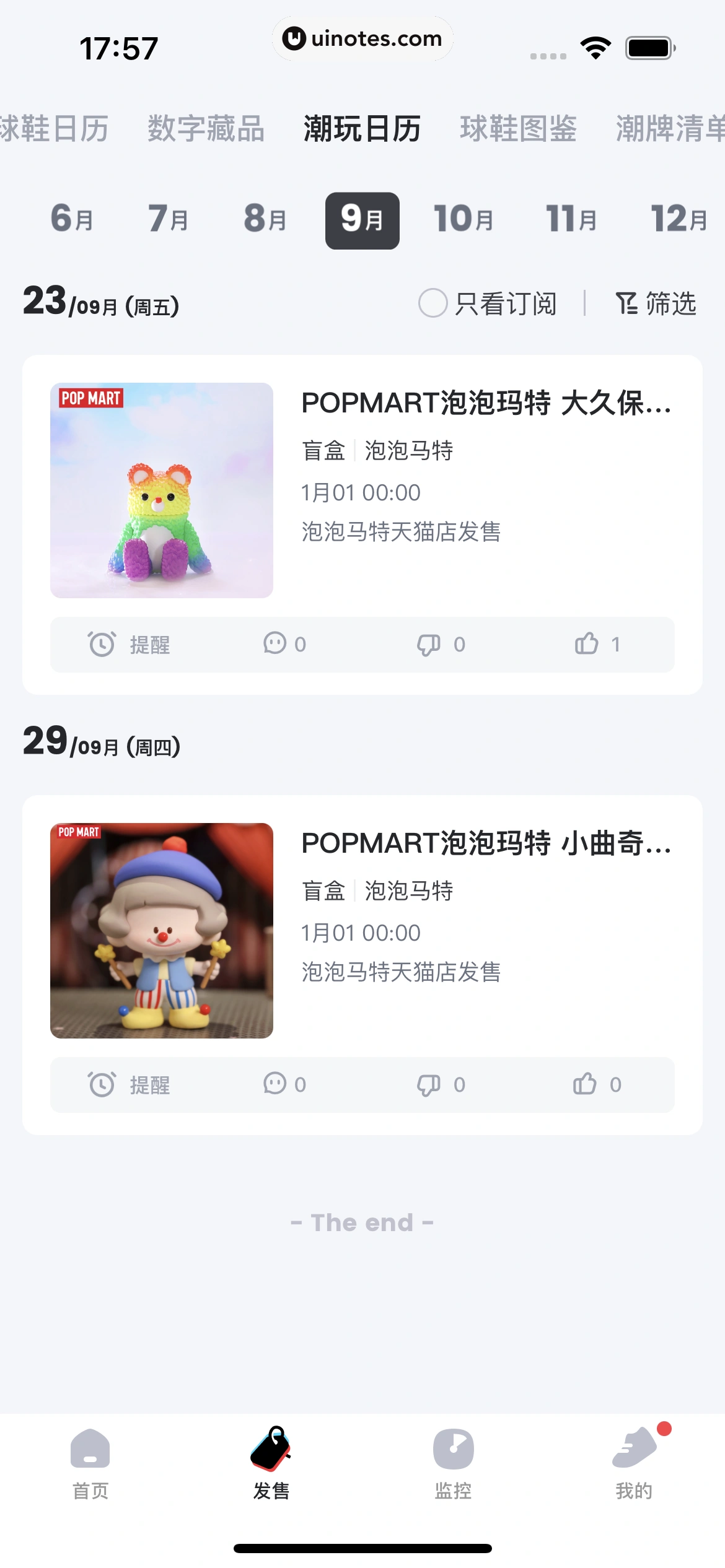Screen dimensions: 725x1568
Task: Open the 球鞋图鉴 tab
Action: [x=518, y=129]
